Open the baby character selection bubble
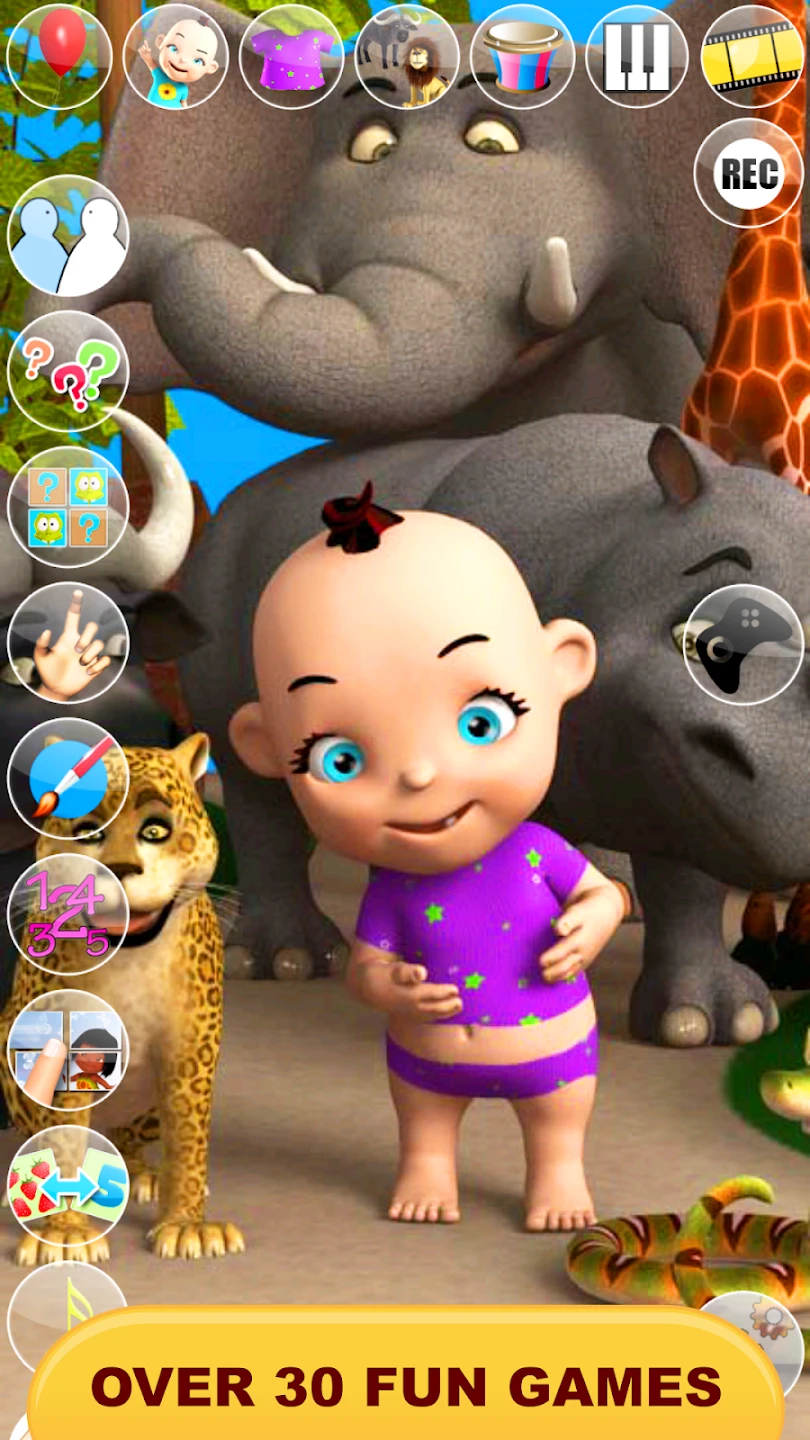This screenshot has width=810, height=1440. (176, 56)
